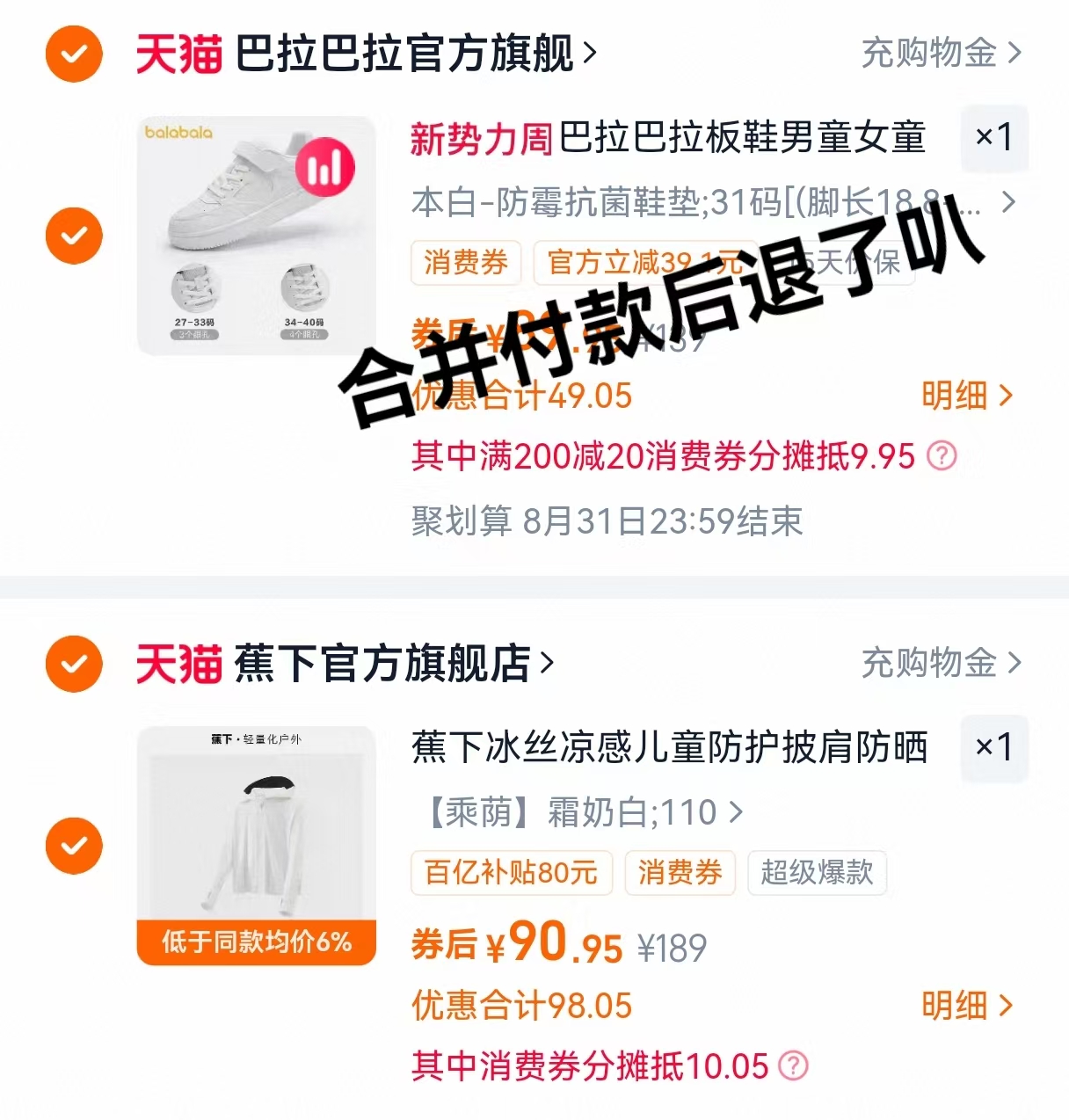Deselect the balabala sneakers item checkbox

[74, 235]
